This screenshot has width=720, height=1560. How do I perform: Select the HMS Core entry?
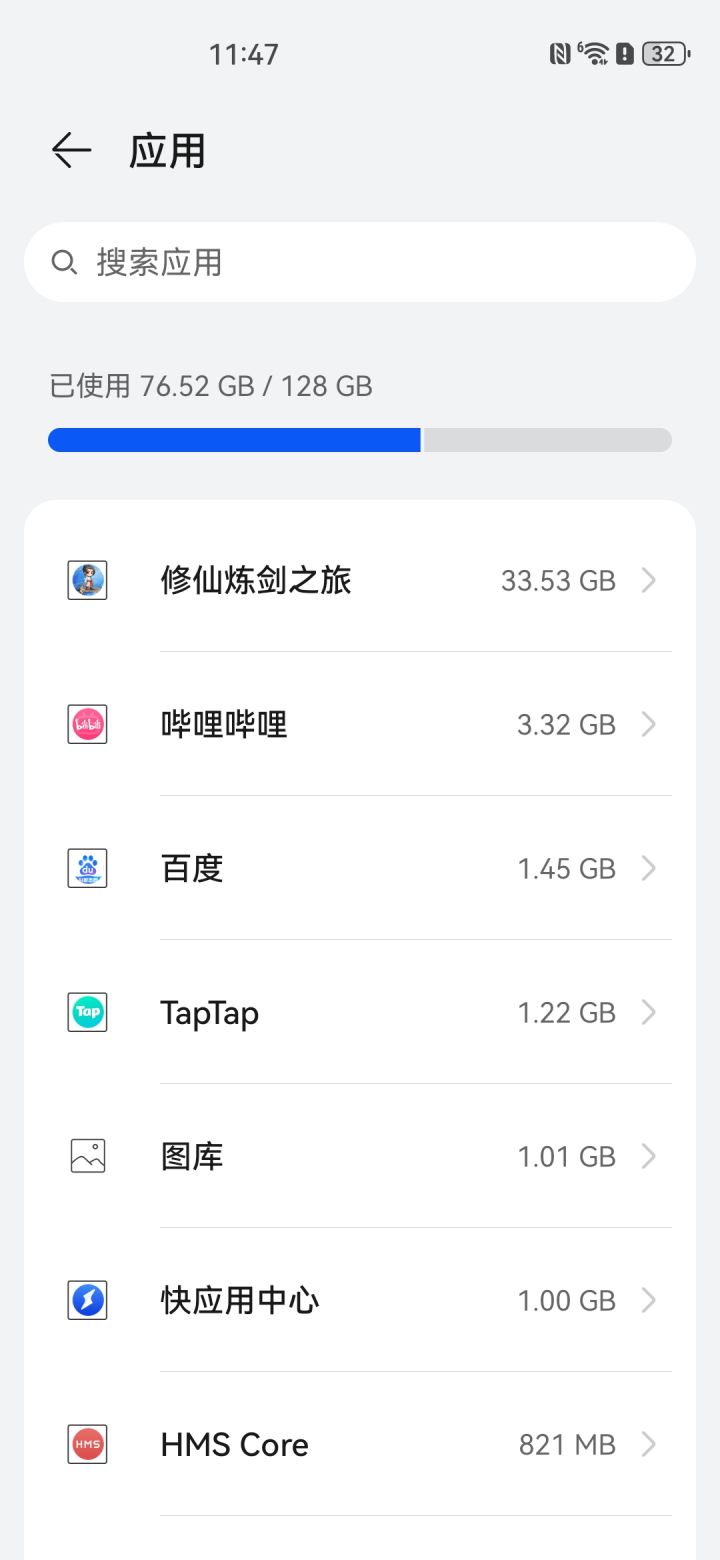360,1444
